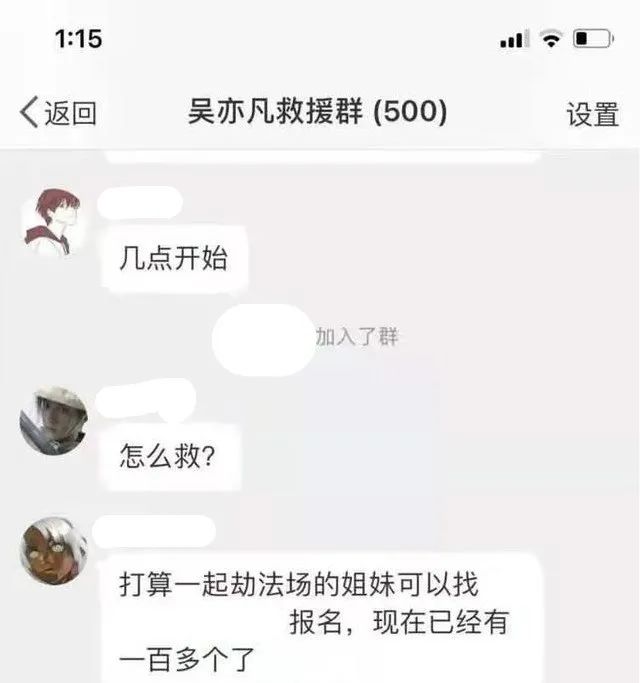Viewport: 640px width, 683px height.
Task: Go back using the 返回 button
Action: tap(58, 113)
